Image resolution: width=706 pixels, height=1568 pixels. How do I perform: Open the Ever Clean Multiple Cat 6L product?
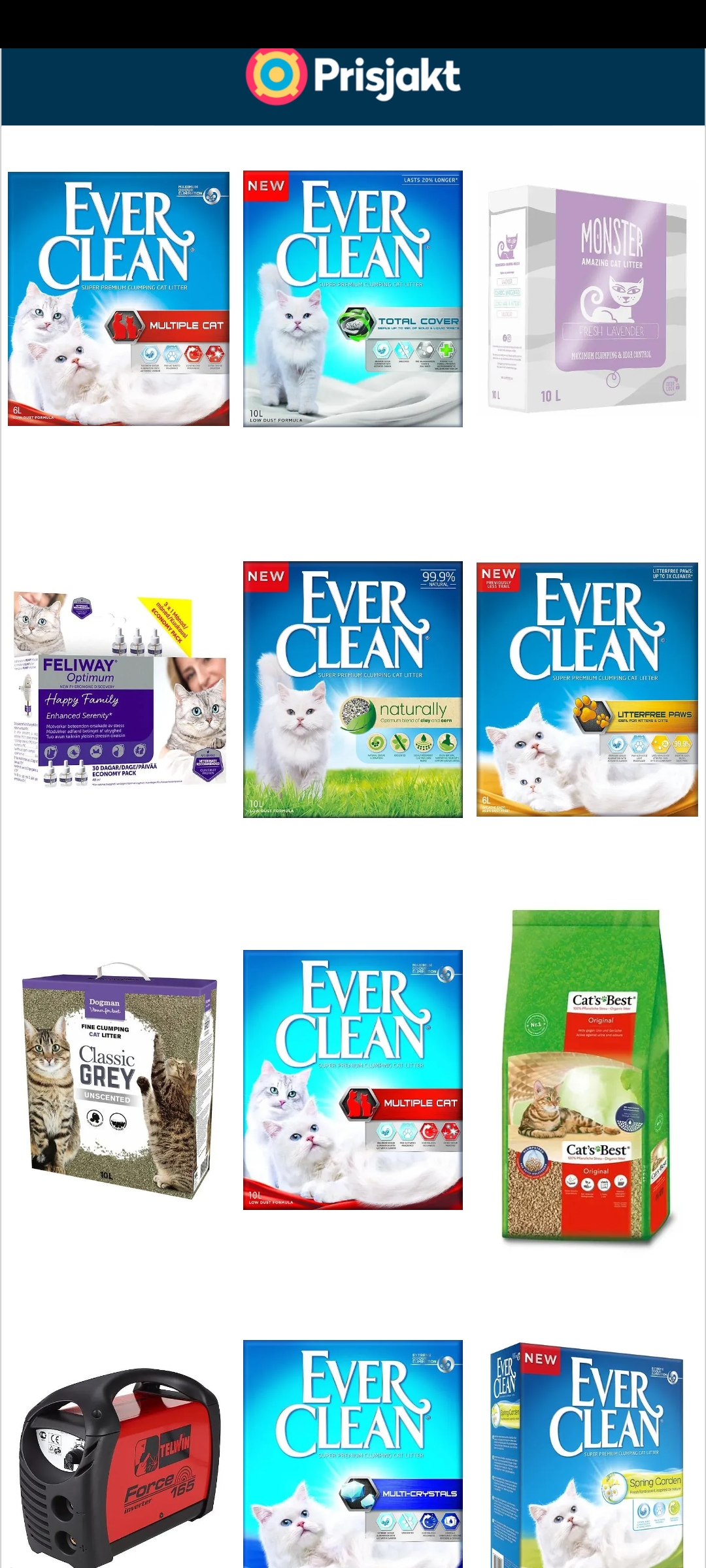coord(118,299)
